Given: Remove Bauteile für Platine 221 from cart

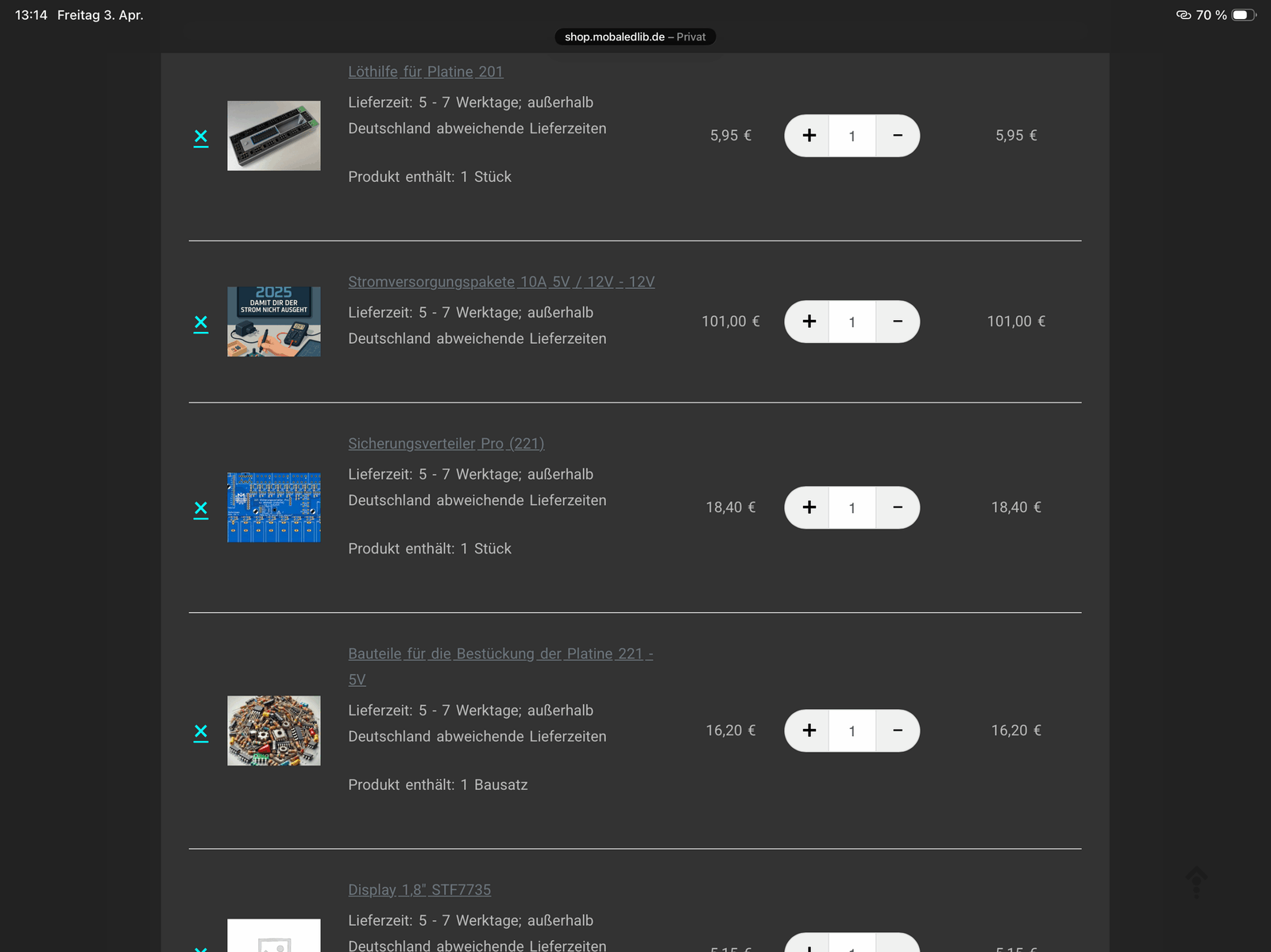Looking at the screenshot, I should pos(201,731).
